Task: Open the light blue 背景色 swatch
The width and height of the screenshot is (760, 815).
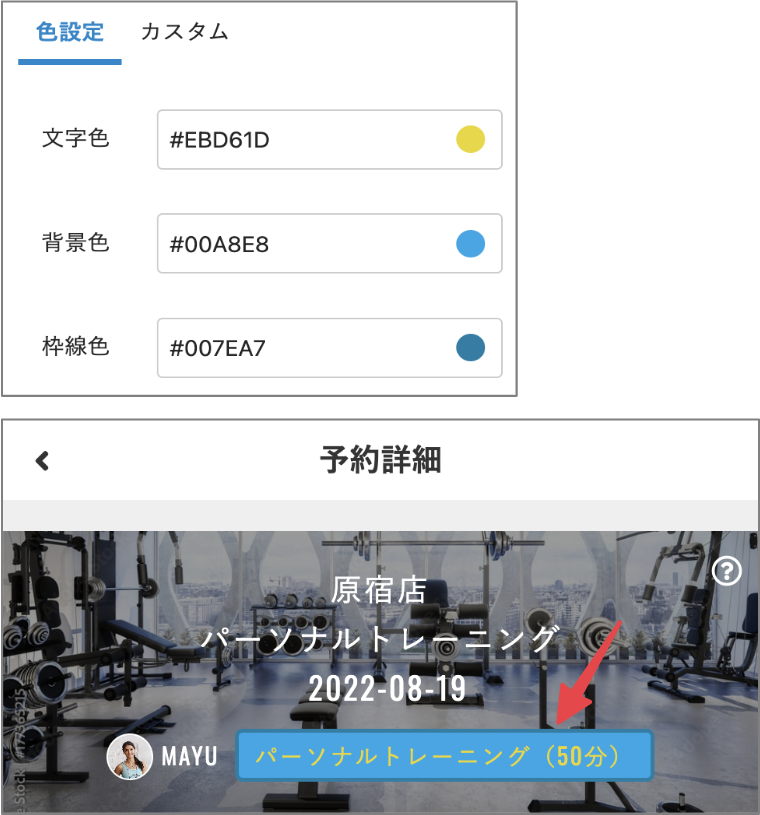Action: [x=470, y=243]
